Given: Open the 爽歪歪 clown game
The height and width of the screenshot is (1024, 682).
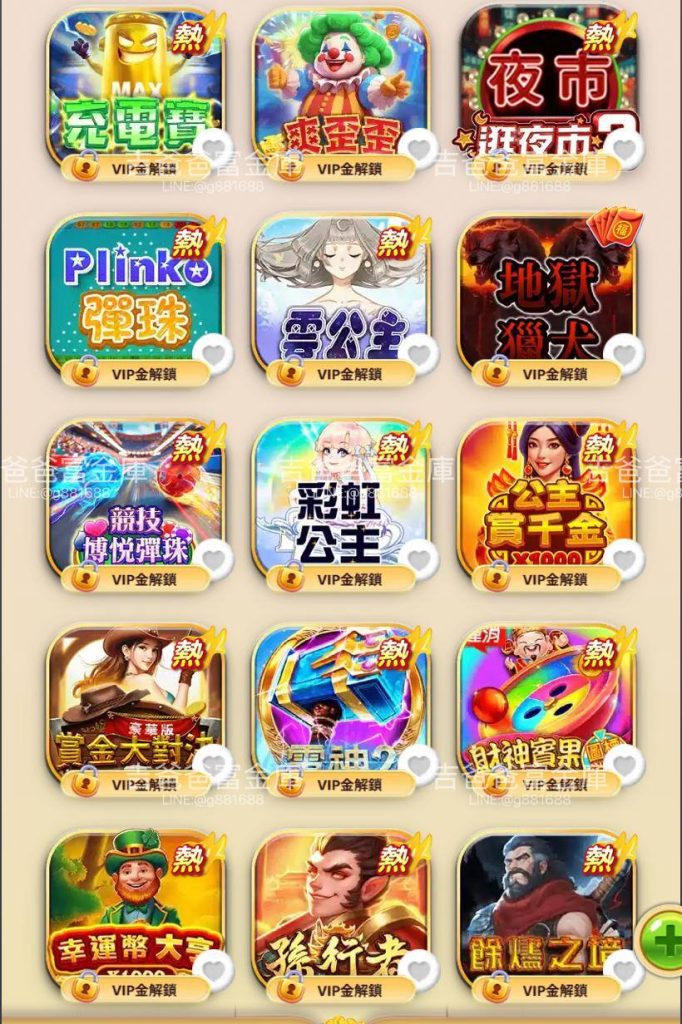Looking at the screenshot, I should pyautogui.click(x=340, y=85).
